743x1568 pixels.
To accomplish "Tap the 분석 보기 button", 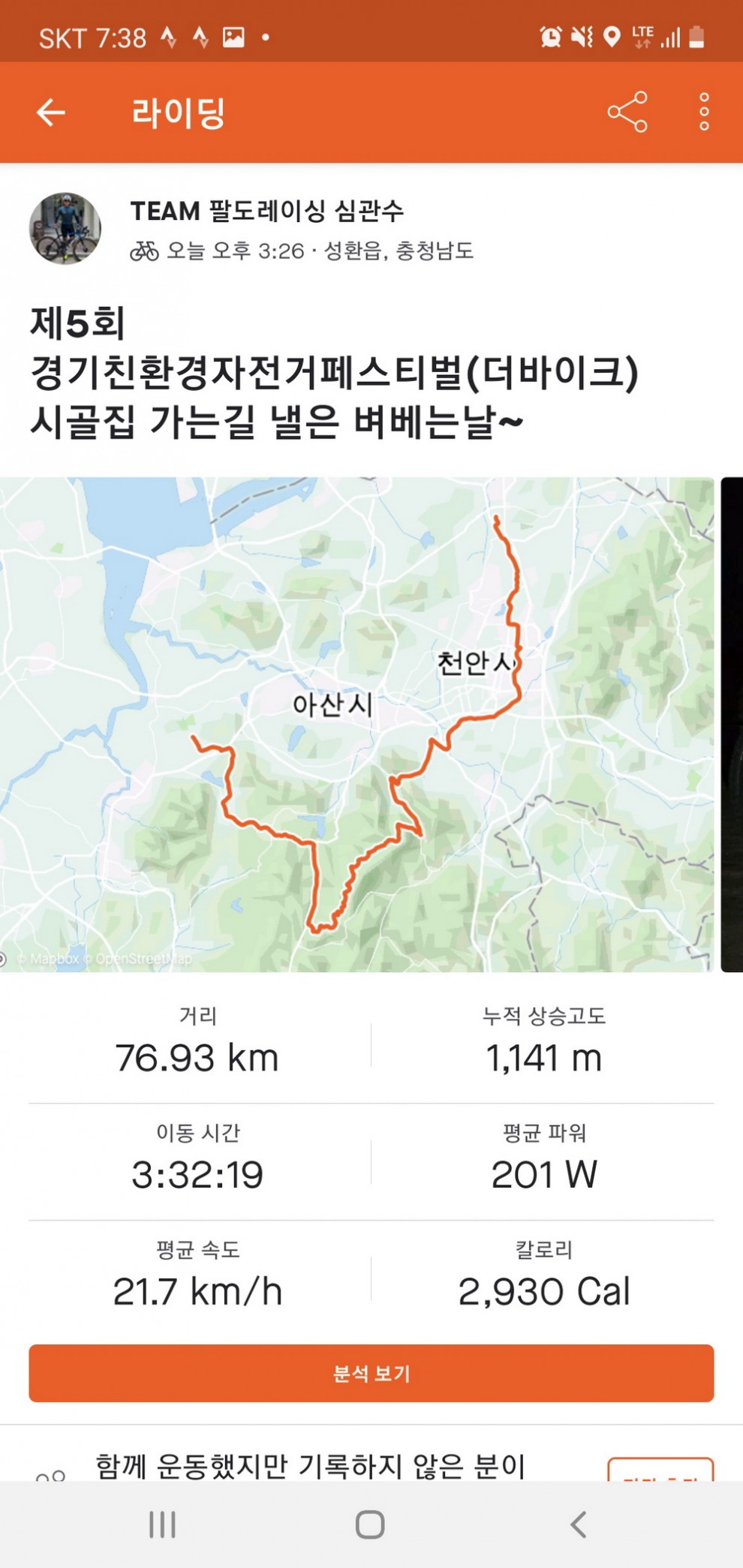I will (371, 1373).
